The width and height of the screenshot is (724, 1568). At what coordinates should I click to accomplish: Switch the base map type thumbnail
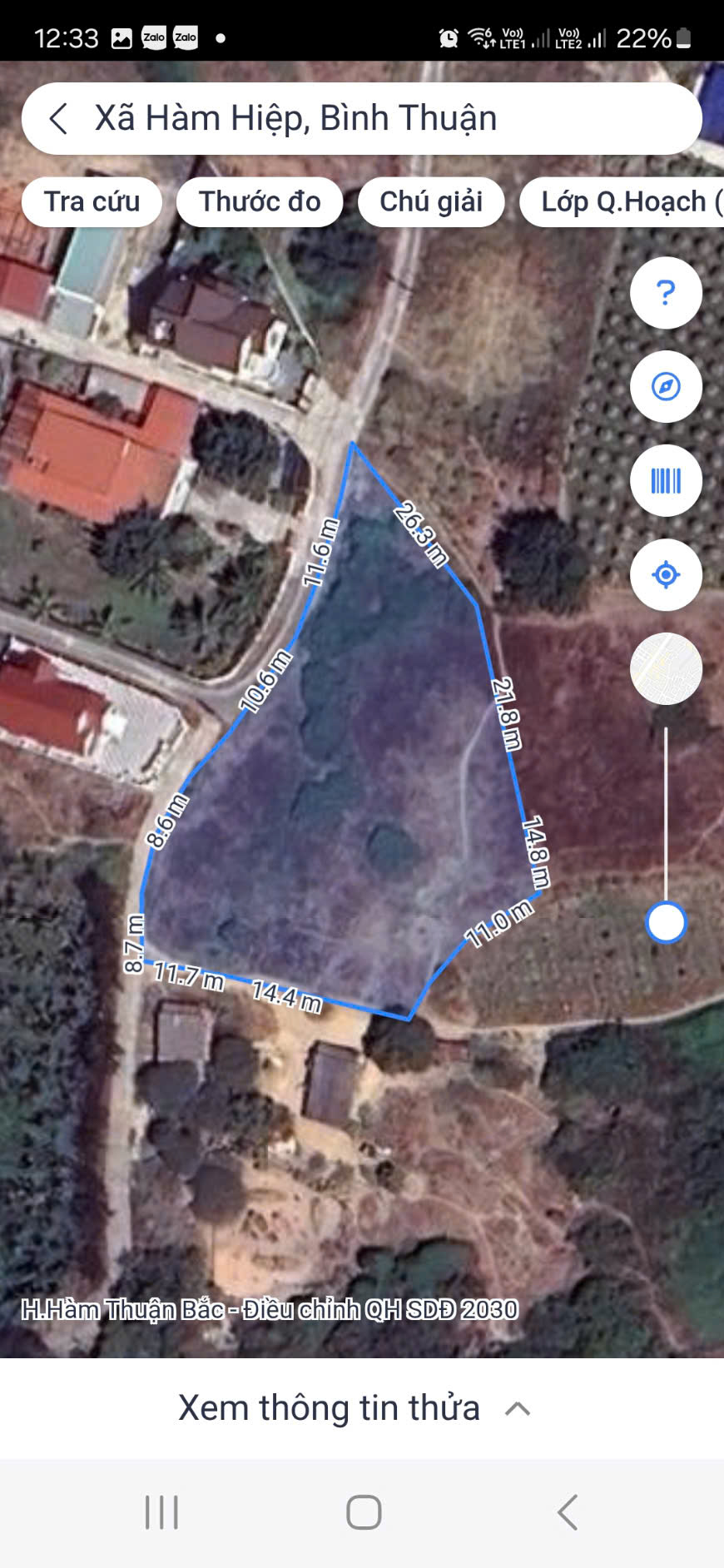tap(666, 668)
